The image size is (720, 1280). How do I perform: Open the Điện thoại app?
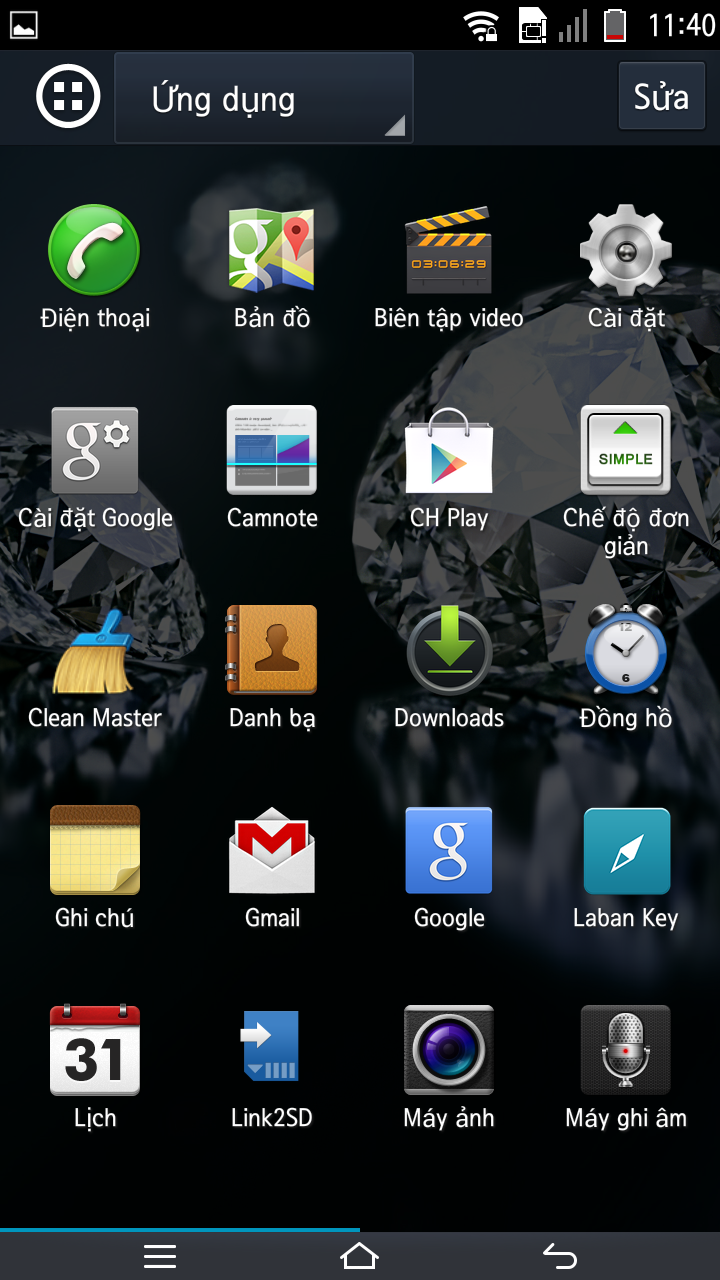(95, 267)
